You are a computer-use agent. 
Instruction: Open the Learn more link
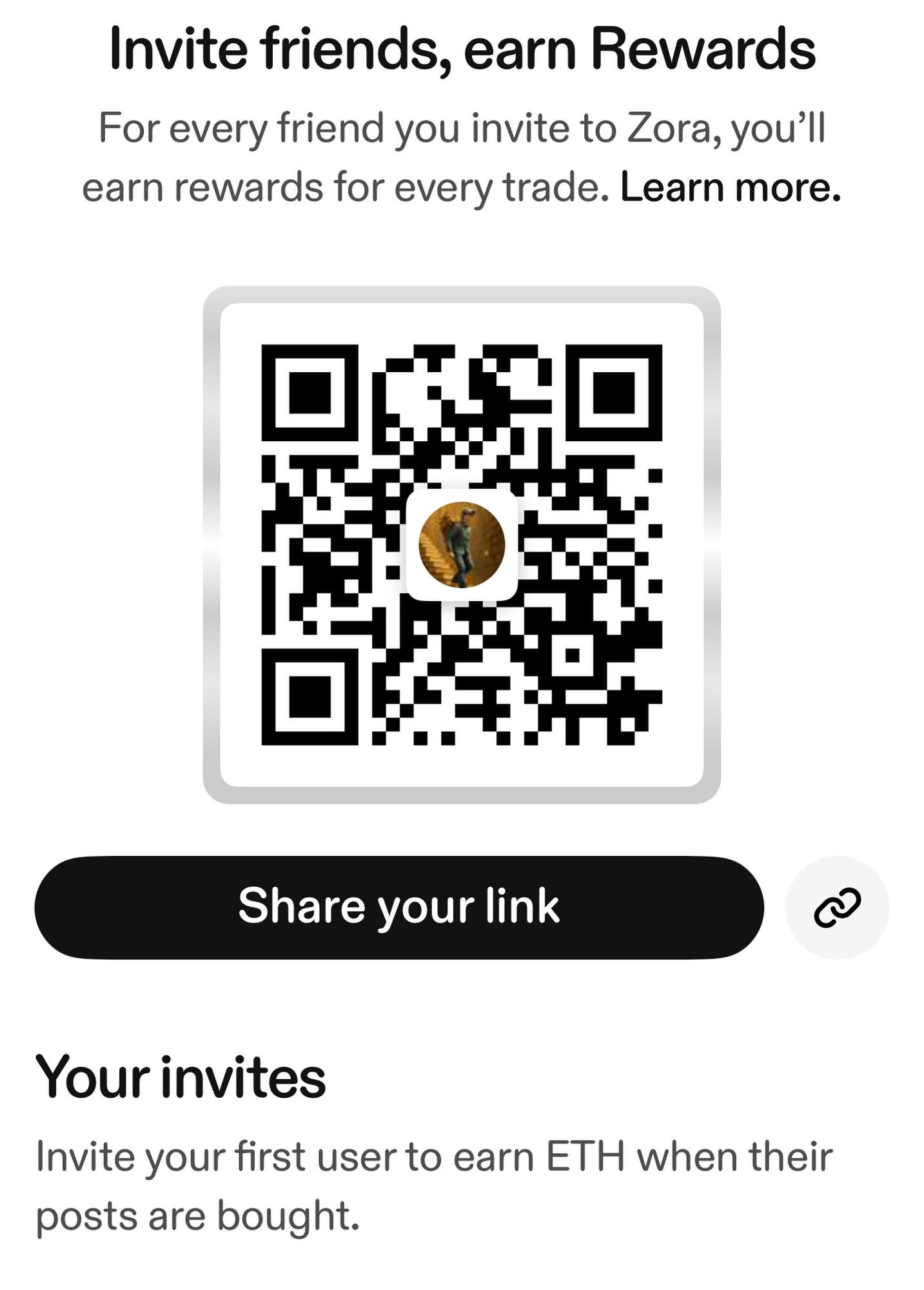[x=730, y=188]
